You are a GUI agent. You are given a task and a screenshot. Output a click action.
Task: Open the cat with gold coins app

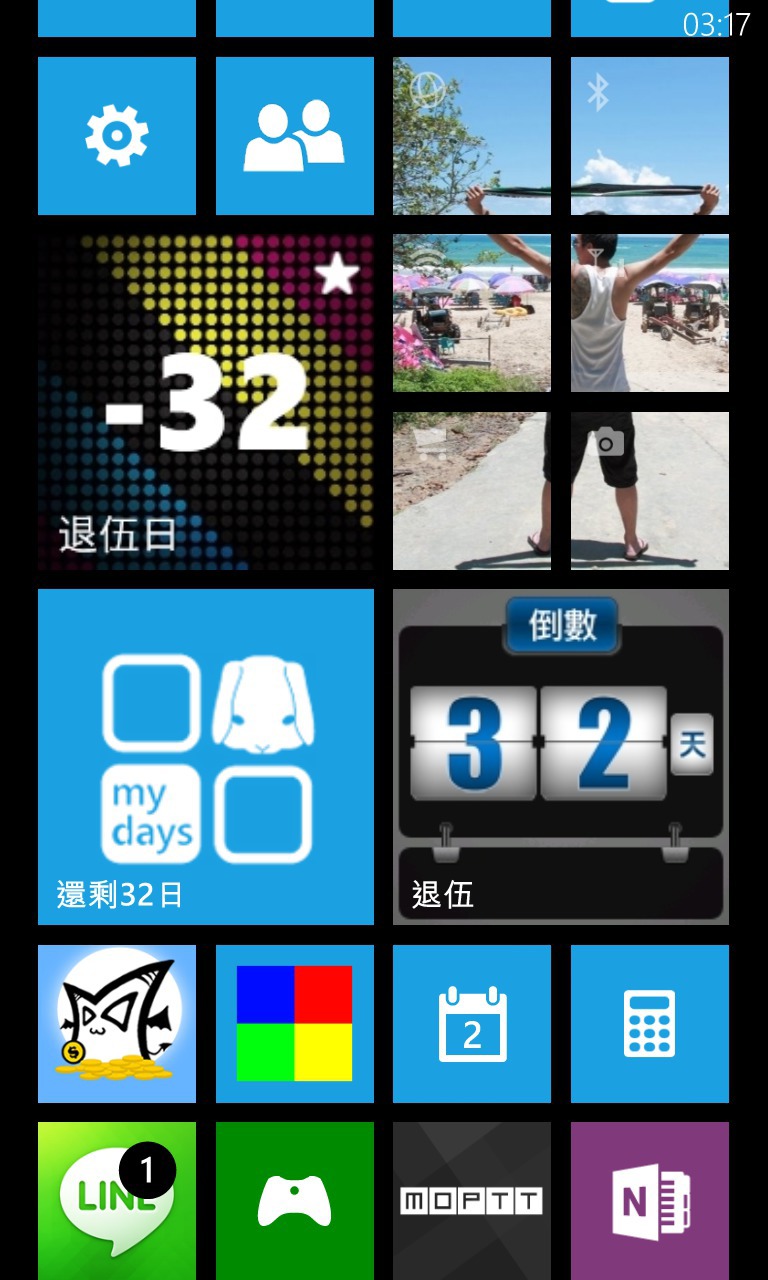point(117,1023)
